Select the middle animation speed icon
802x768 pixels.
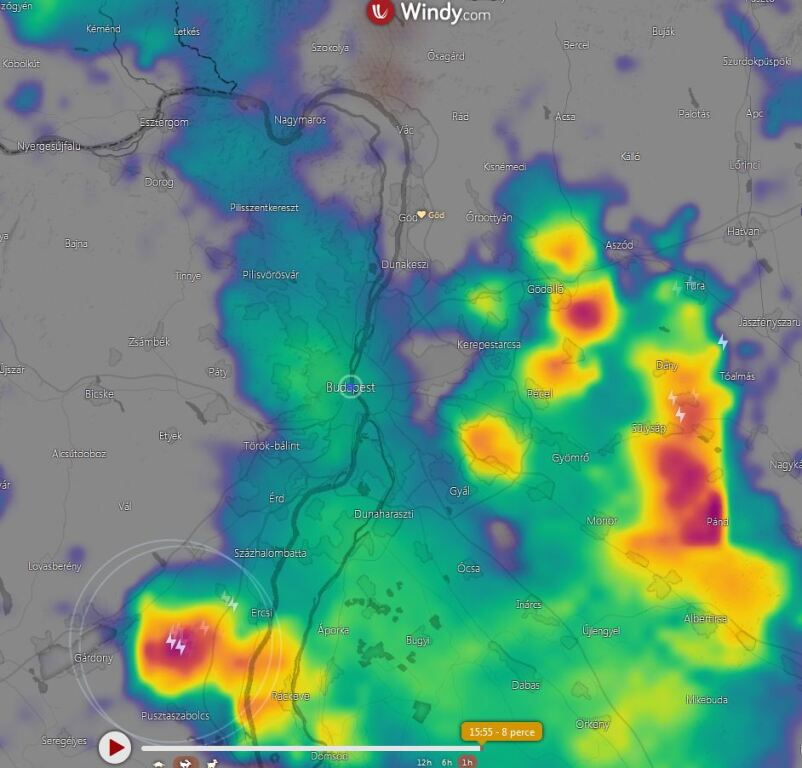pos(186,764)
